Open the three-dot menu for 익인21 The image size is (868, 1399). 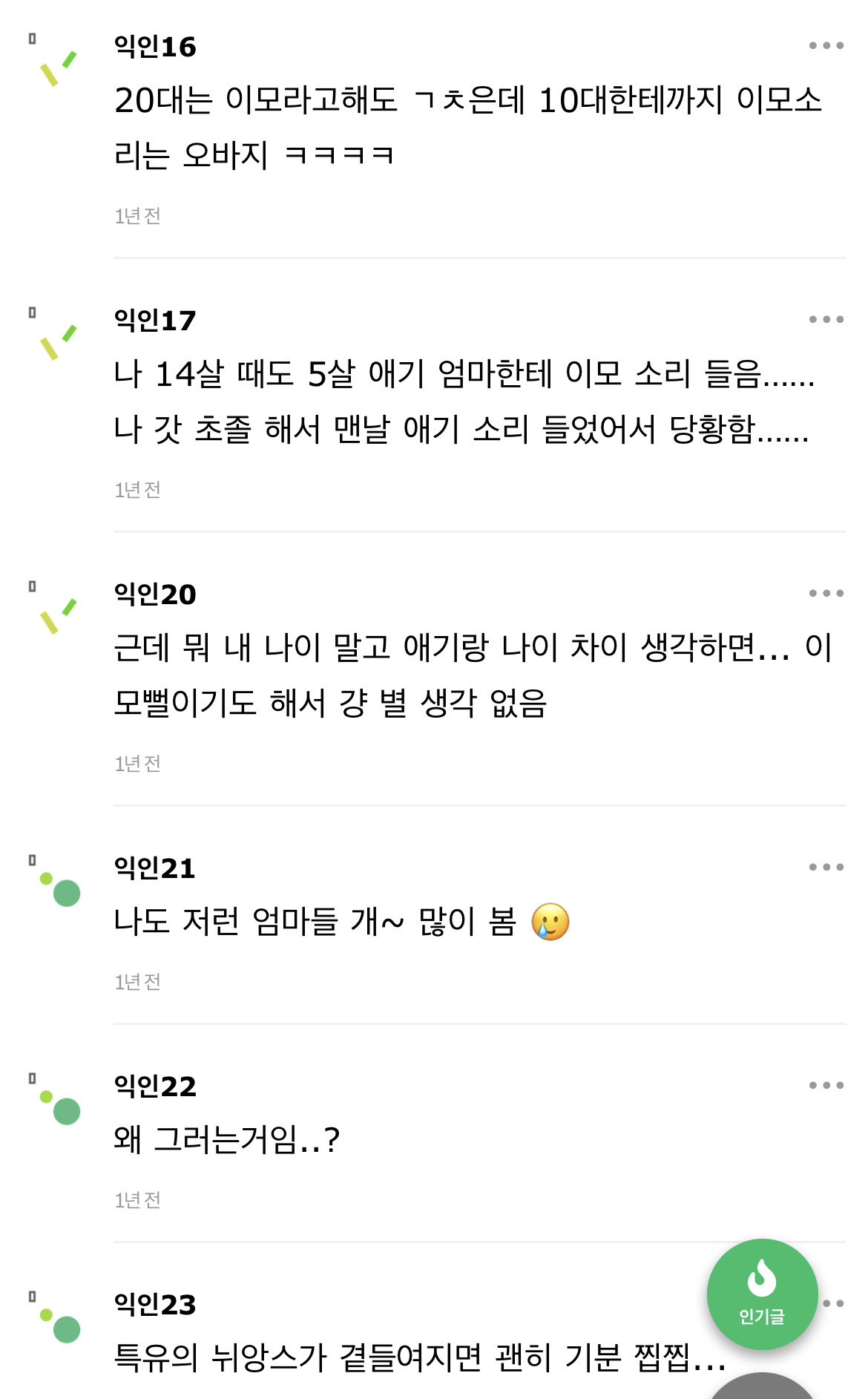coord(826,866)
